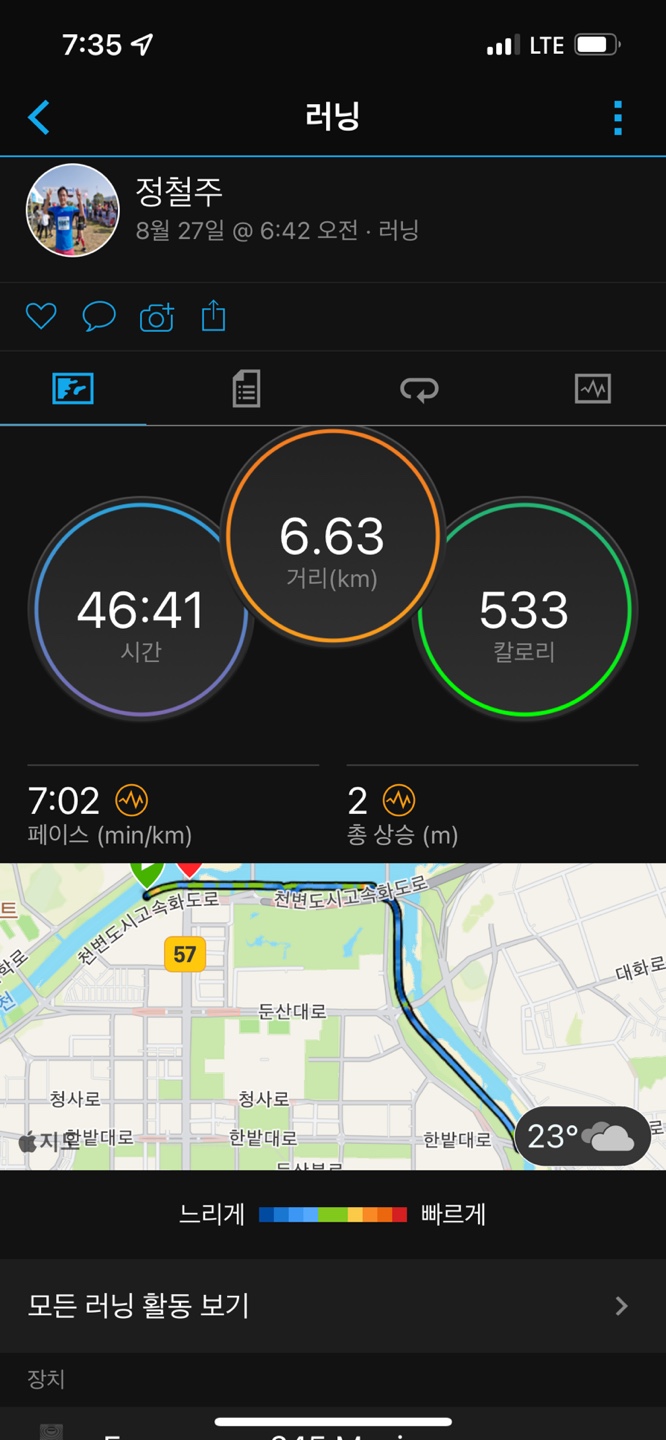The height and width of the screenshot is (1440, 666).
Task: Go back using the top-left arrow
Action: tap(39, 117)
